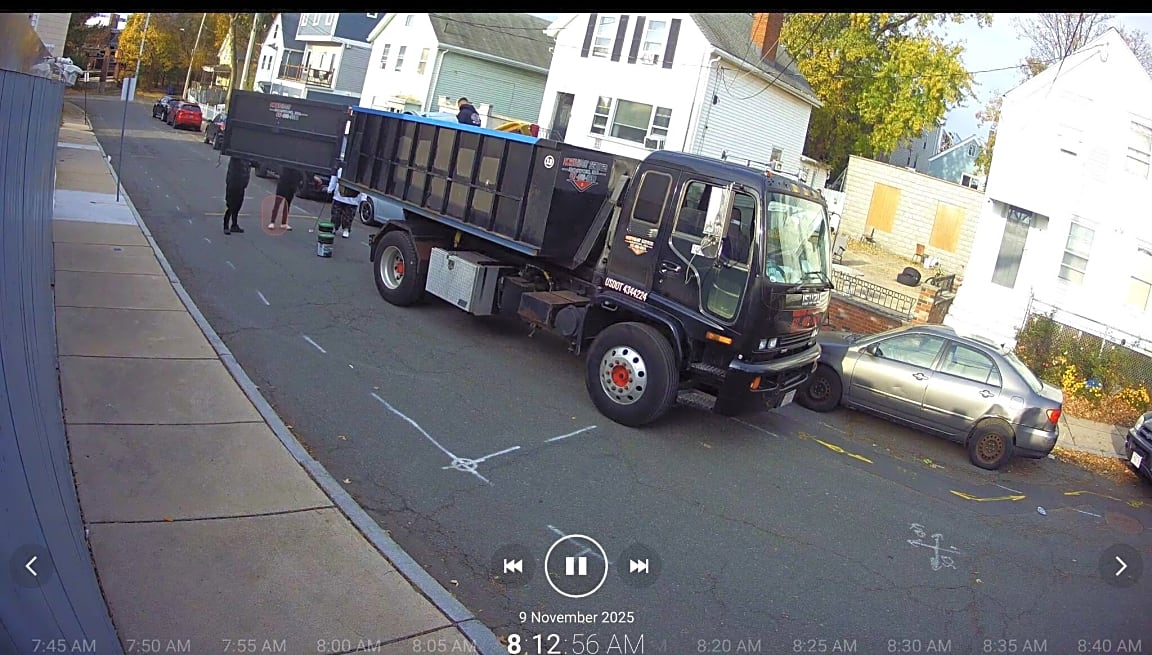The image size is (1152, 655).
Task: Skip forward to the next clip
Action: [639, 566]
